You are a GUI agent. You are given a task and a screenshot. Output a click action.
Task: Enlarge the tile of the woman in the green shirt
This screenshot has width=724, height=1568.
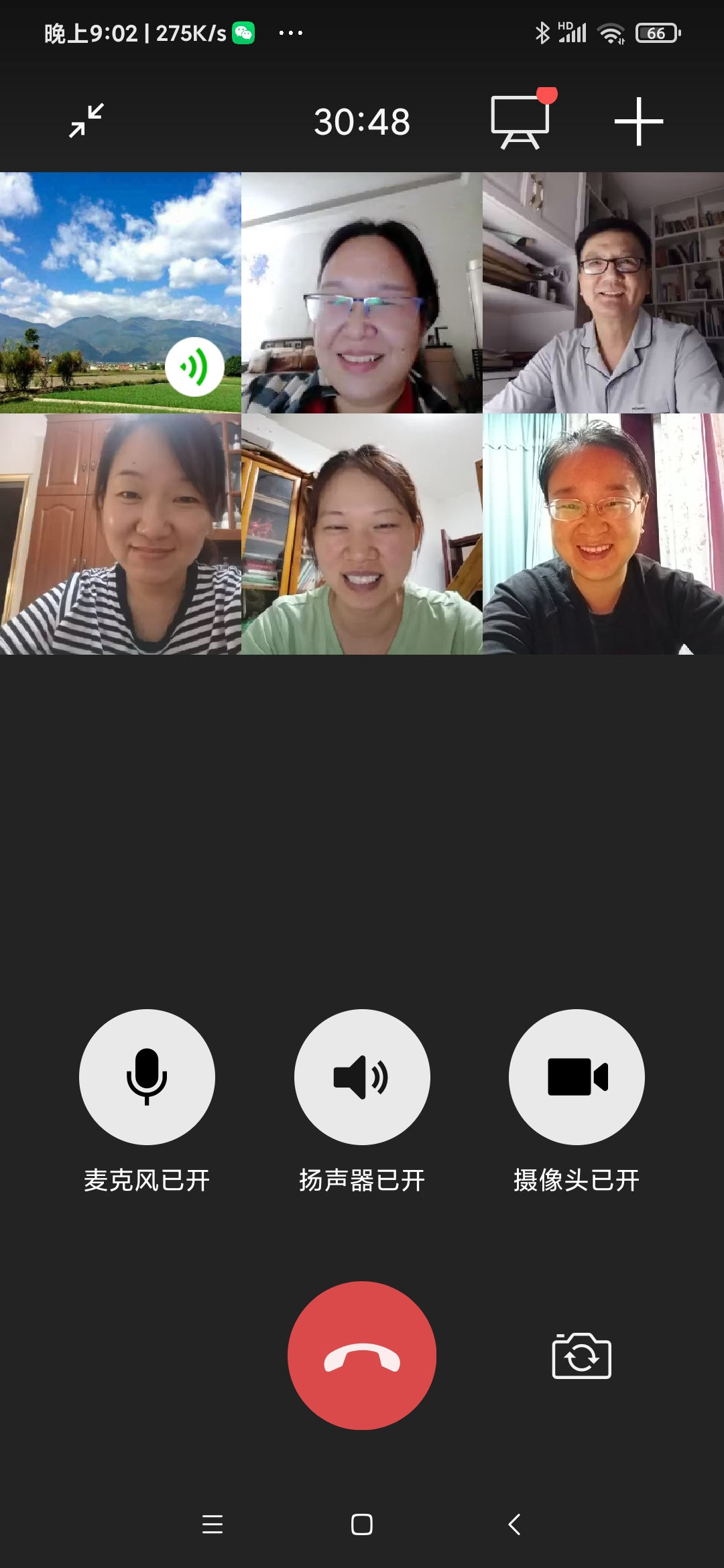(362, 534)
